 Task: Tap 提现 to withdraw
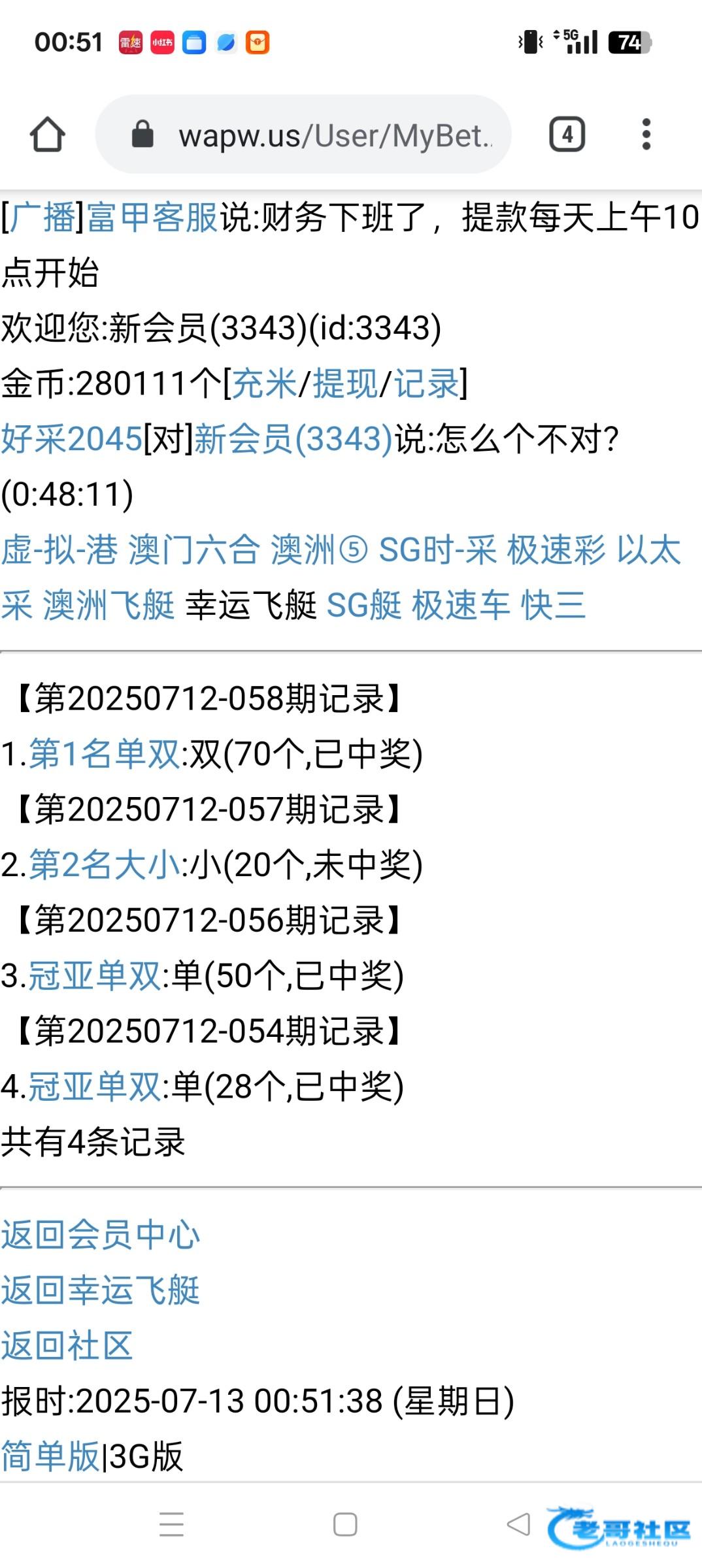345,383
